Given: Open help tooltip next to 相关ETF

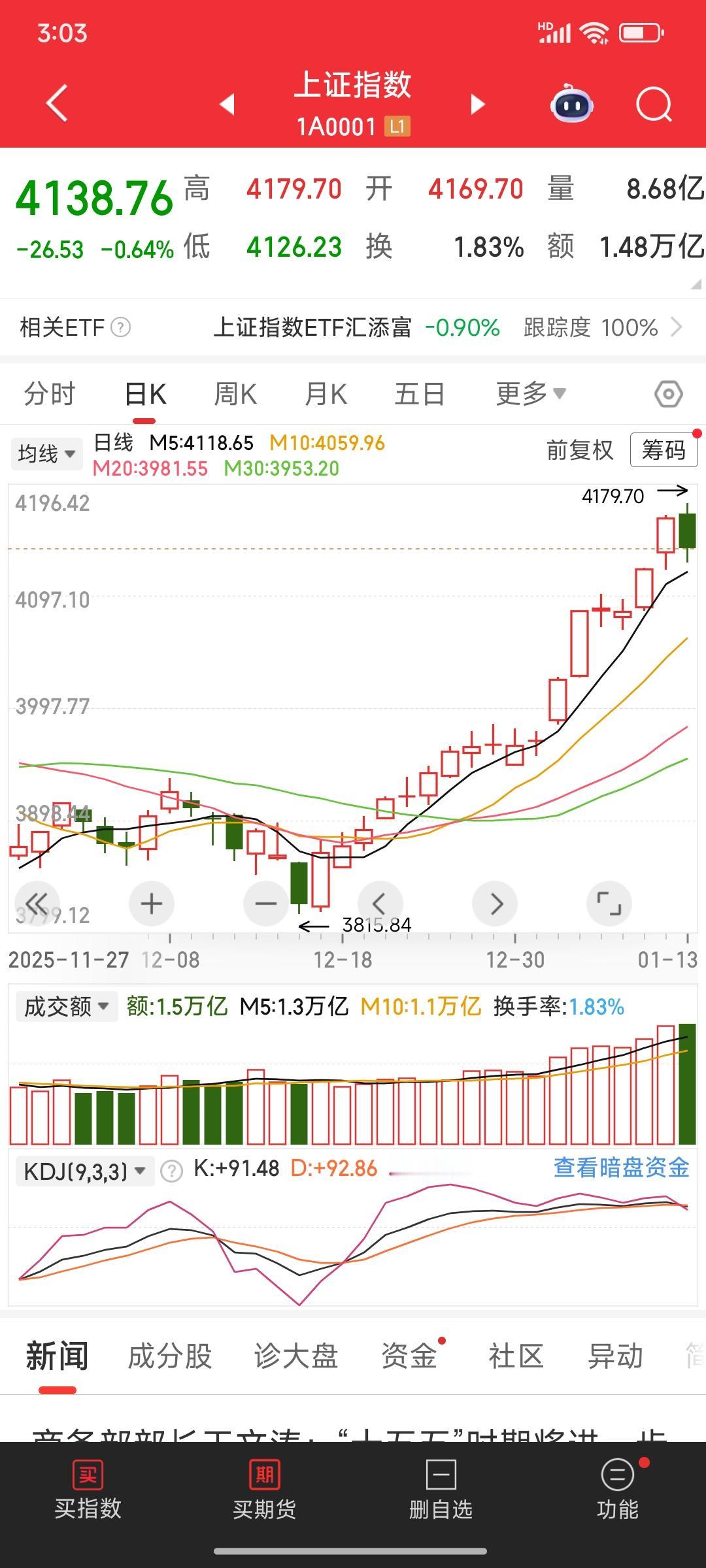Looking at the screenshot, I should point(120,327).
